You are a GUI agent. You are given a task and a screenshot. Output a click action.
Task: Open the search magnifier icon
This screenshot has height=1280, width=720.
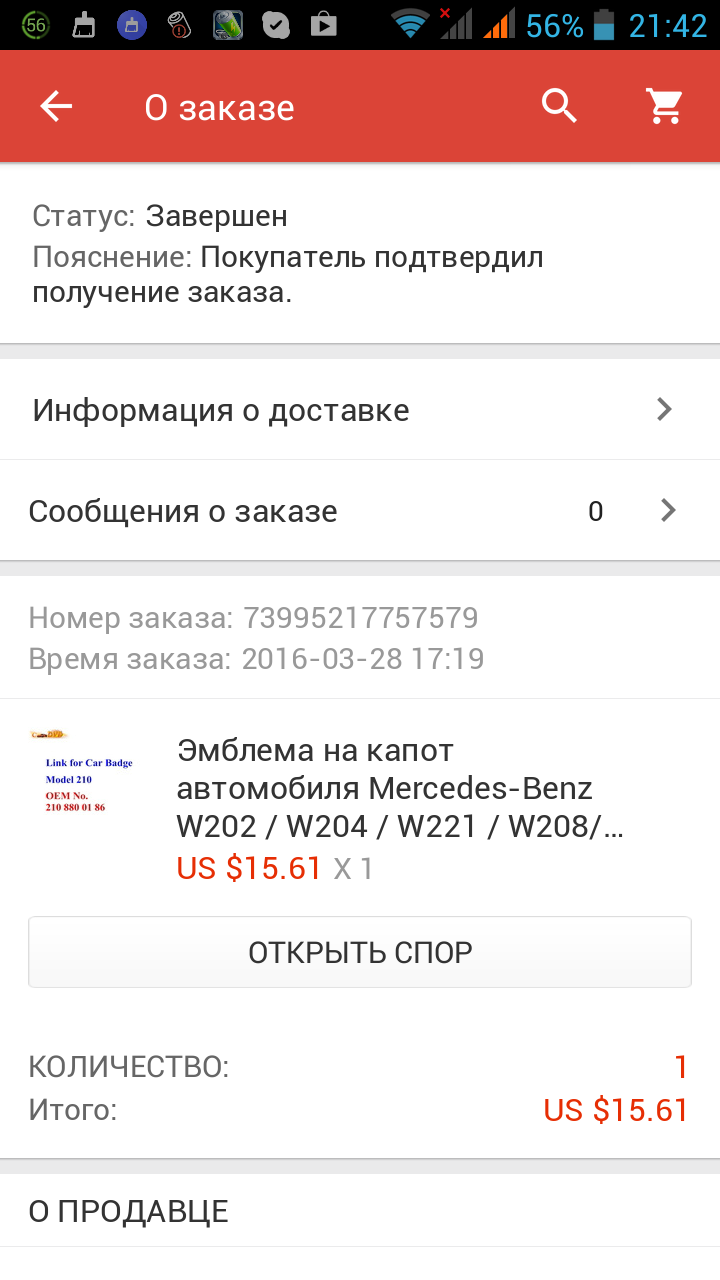pos(560,105)
